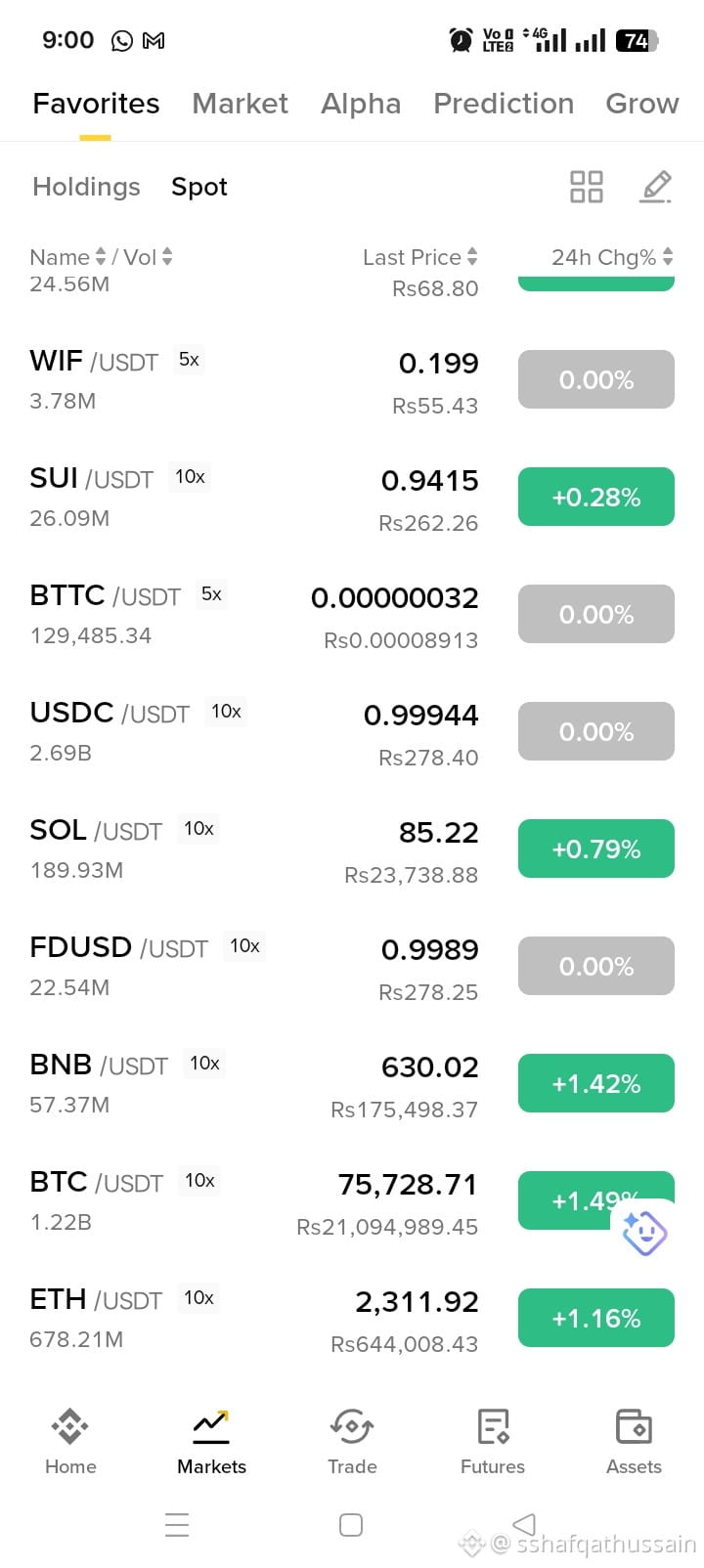View the SOL/USDT pair details

[x=352, y=849]
